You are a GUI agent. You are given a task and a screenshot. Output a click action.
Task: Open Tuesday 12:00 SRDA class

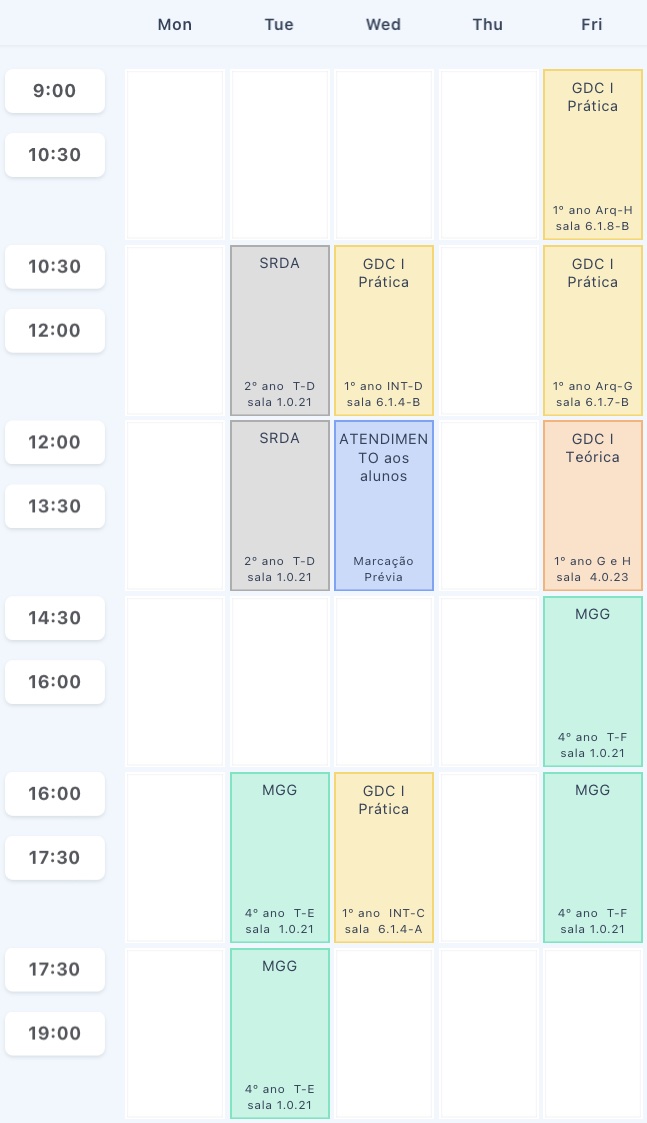pos(280,506)
